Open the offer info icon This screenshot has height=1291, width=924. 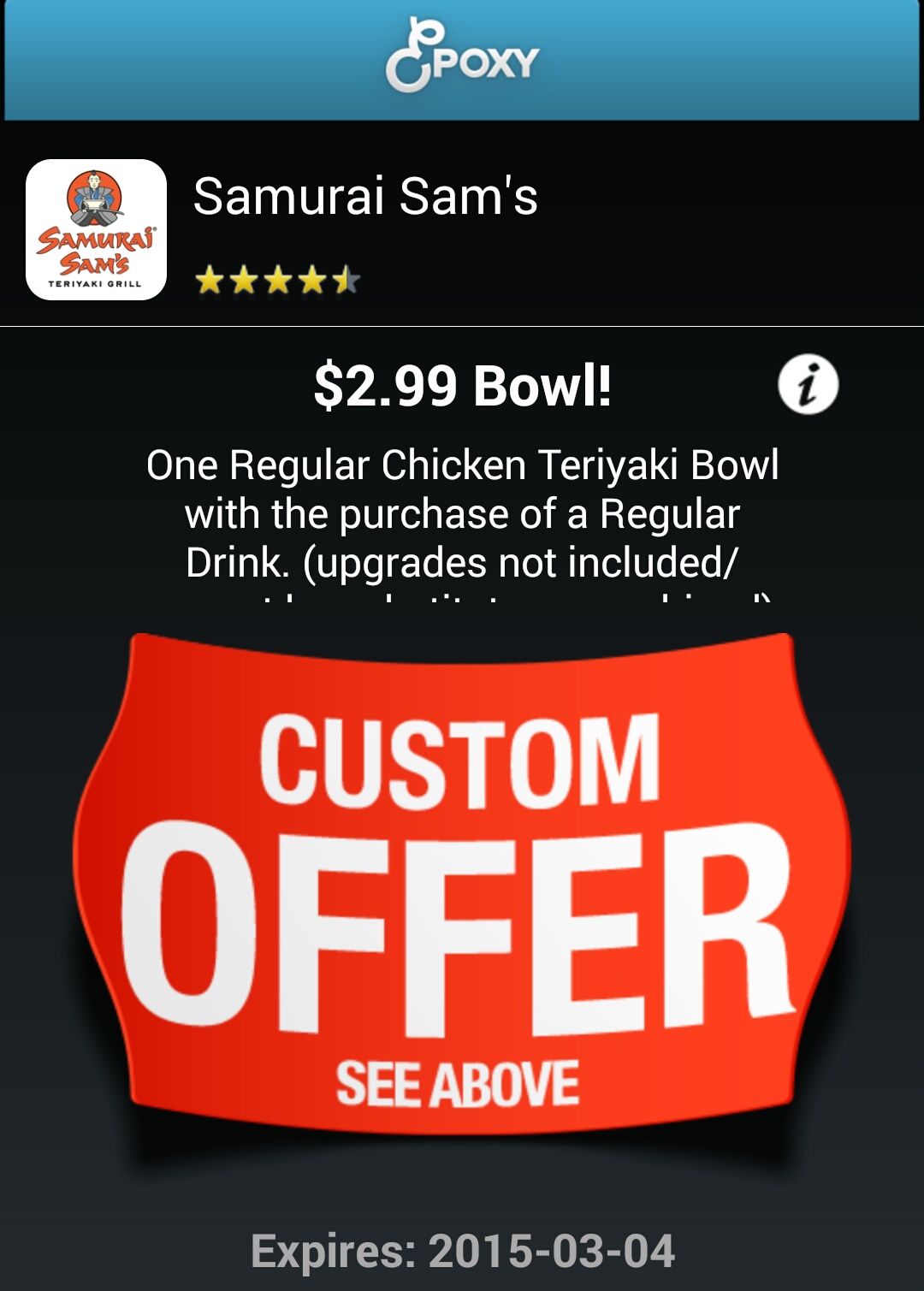pyautogui.click(x=808, y=385)
